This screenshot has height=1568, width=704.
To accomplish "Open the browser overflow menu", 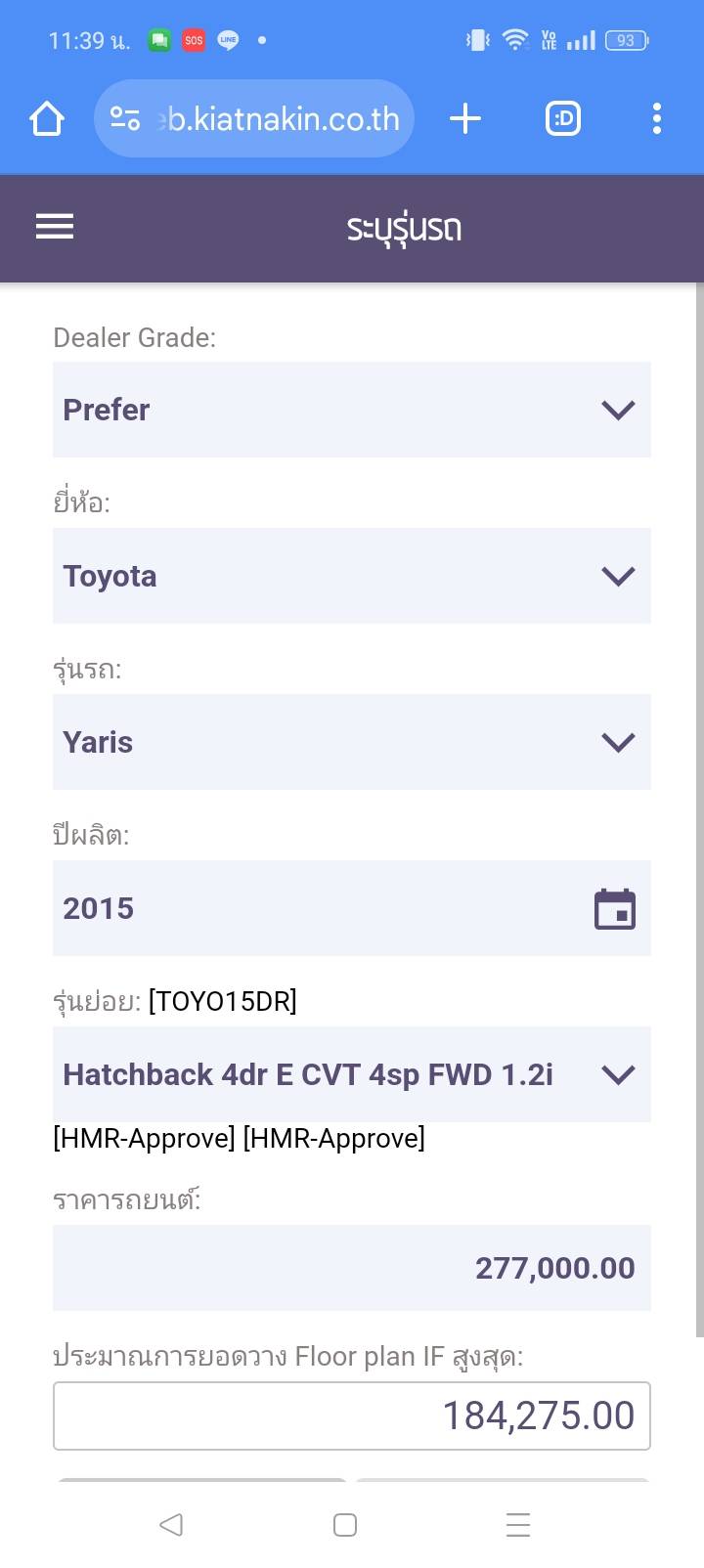I will click(656, 119).
